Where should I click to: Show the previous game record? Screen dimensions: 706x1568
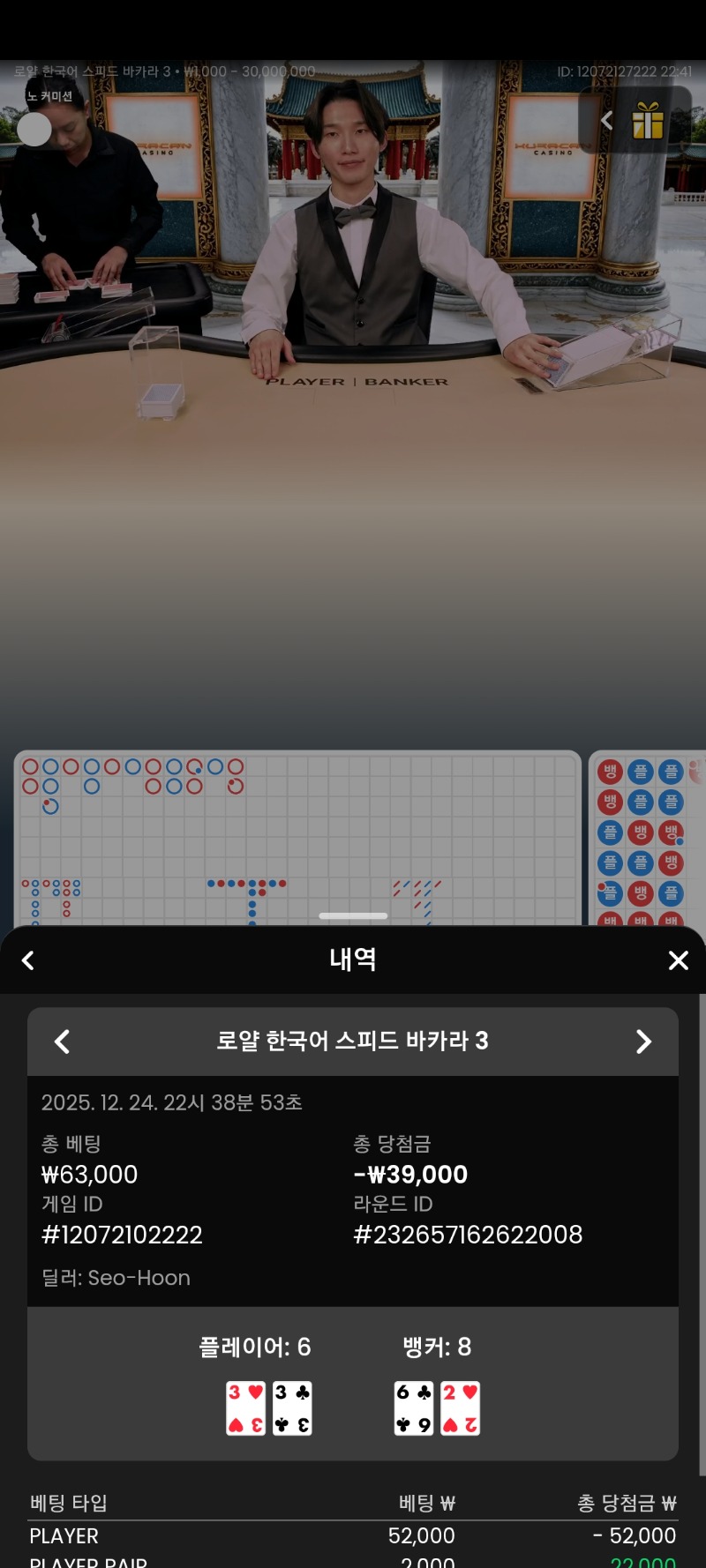pyautogui.click(x=62, y=1042)
